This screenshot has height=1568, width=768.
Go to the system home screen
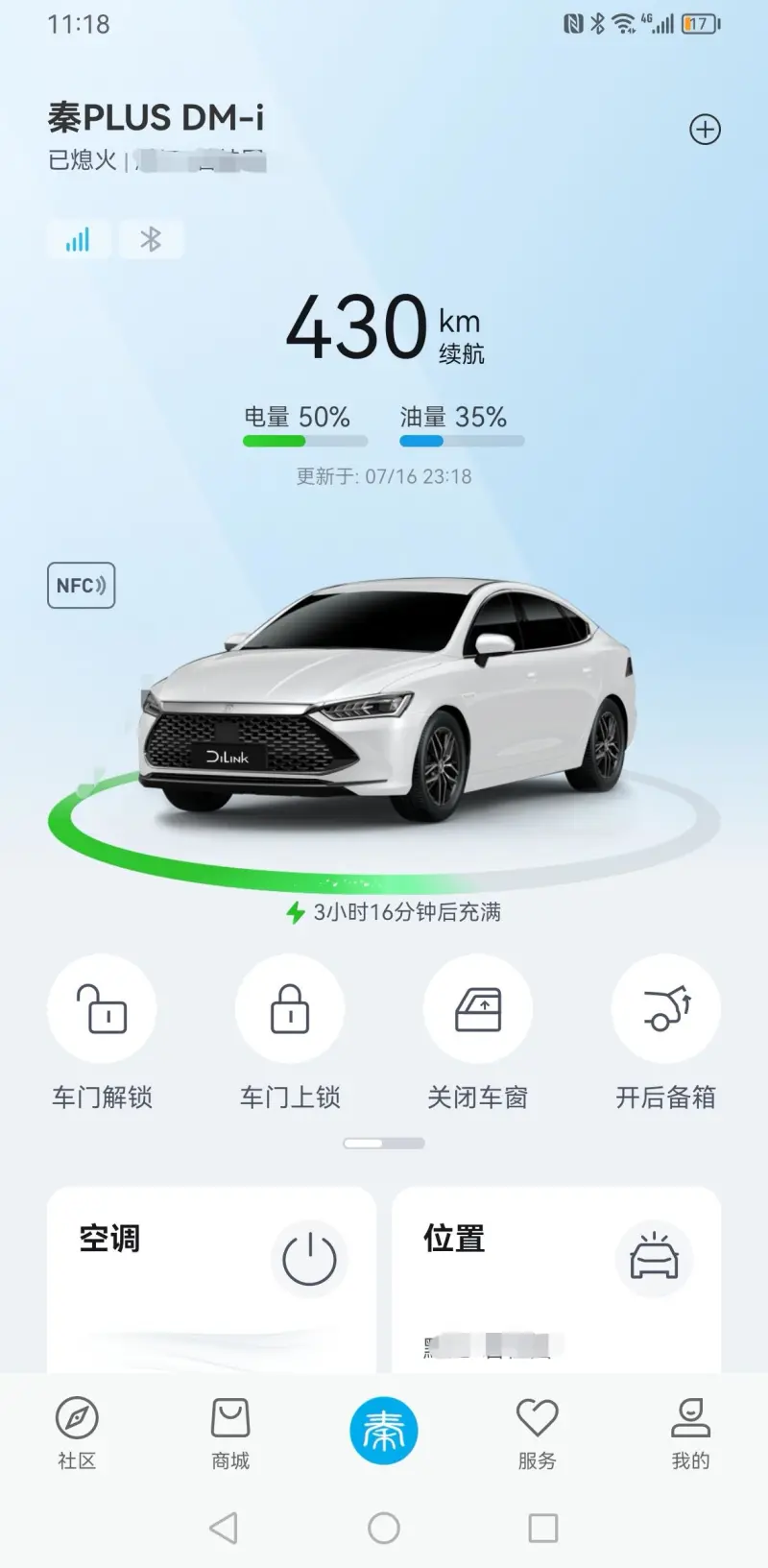pyautogui.click(x=384, y=1528)
